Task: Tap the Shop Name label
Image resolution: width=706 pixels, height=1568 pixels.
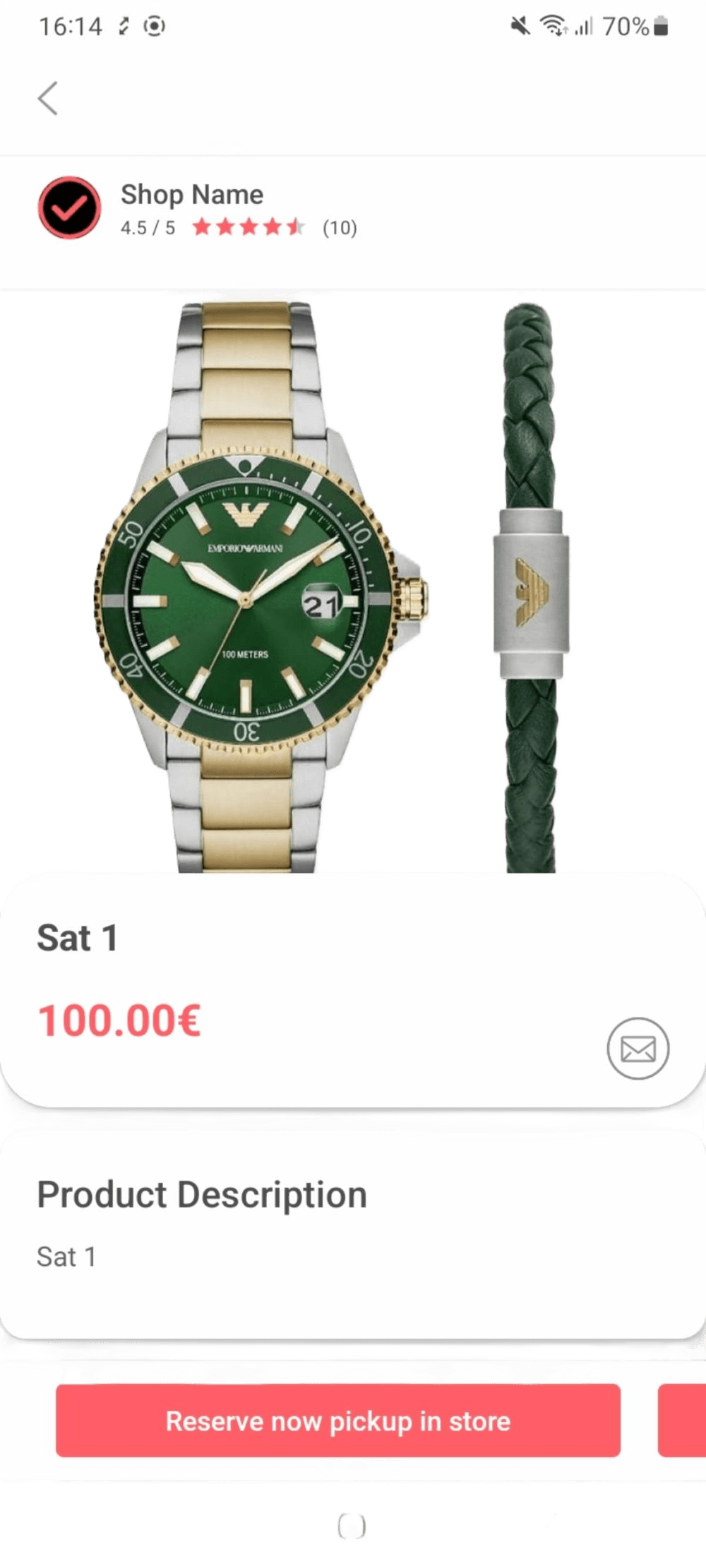Action: 191,194
